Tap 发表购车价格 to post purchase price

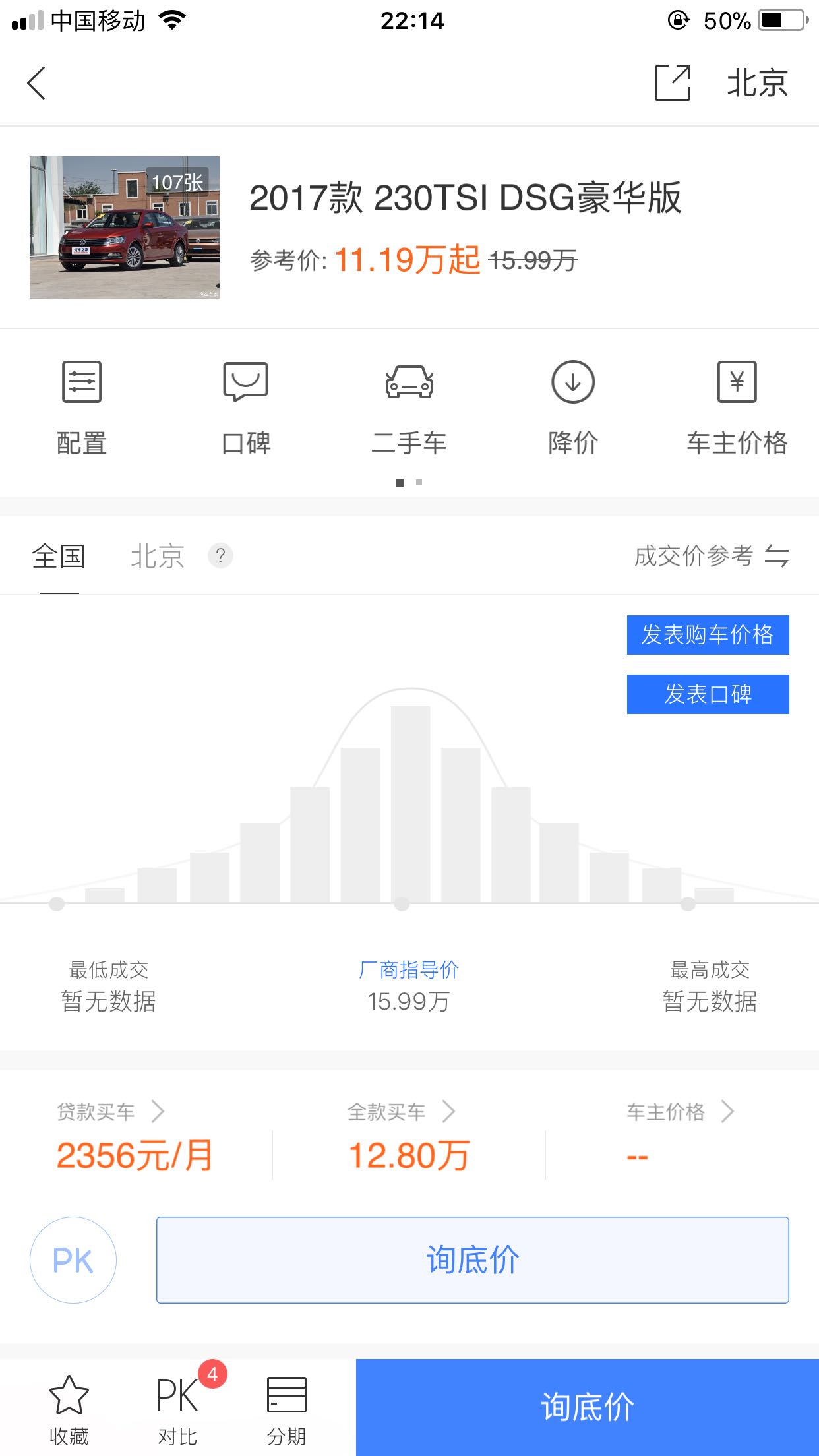(x=708, y=635)
